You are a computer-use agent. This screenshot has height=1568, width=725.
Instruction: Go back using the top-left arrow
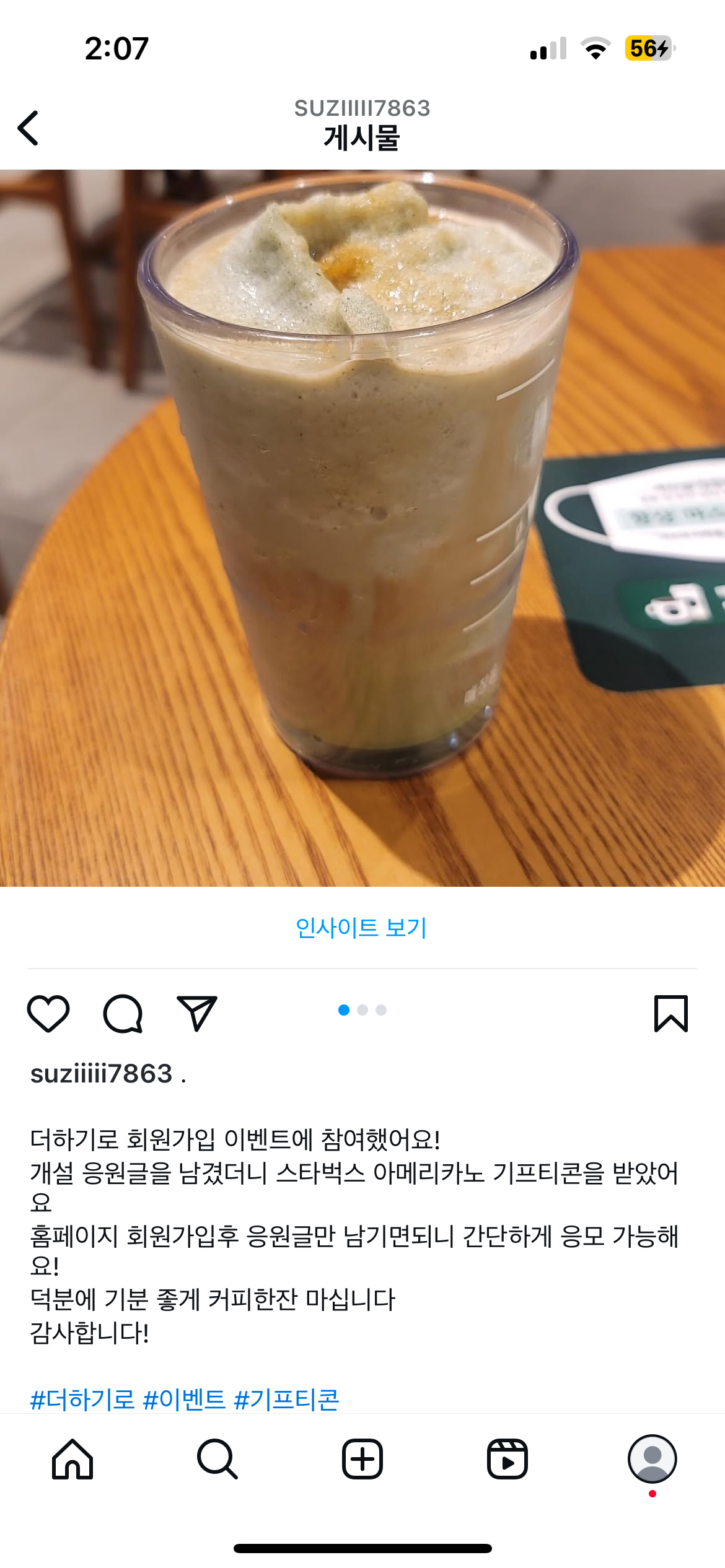29,128
